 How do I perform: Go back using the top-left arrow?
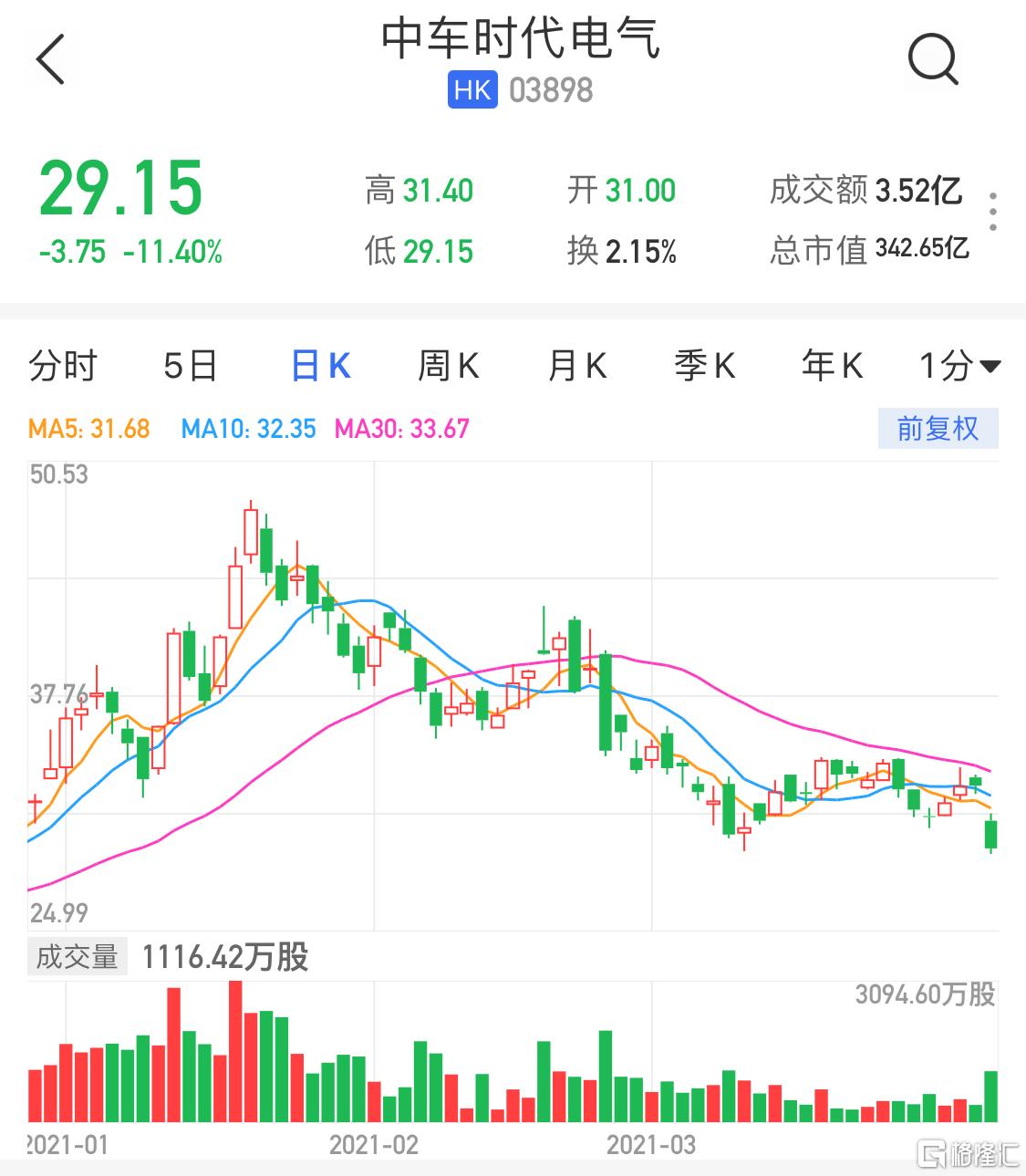51,59
